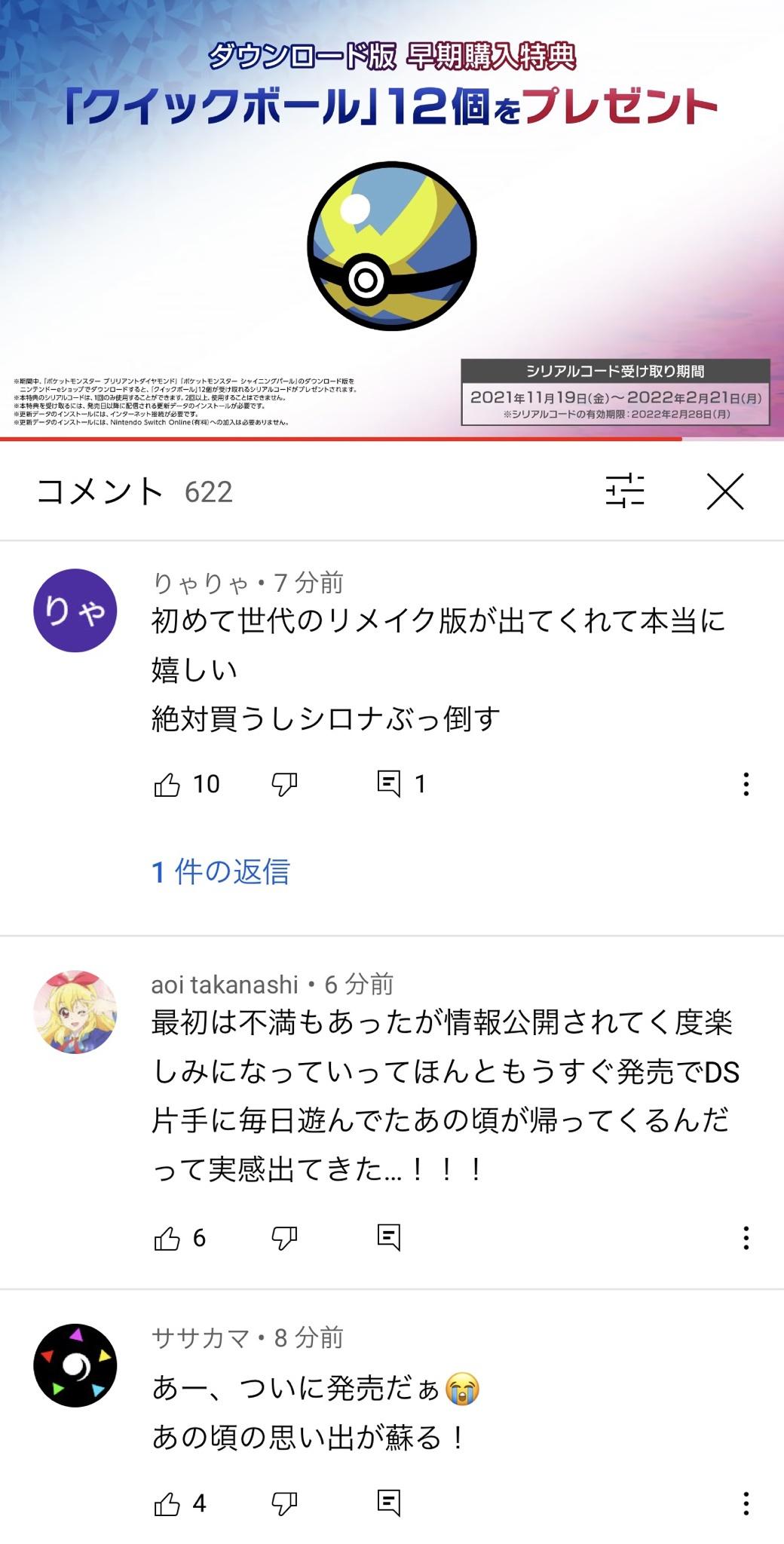Open りゃりゃ's profile avatar

(x=75, y=611)
